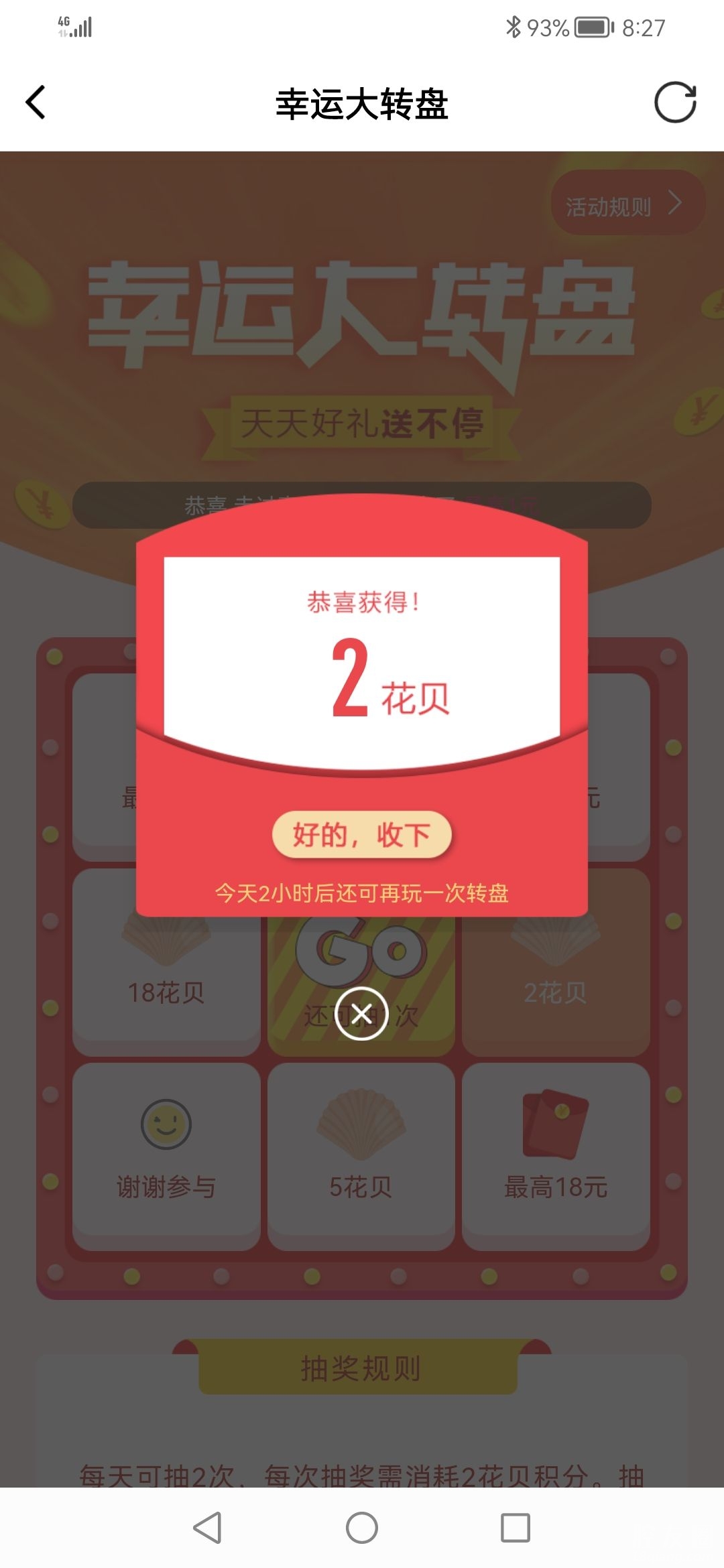This screenshot has height=1568, width=724.
Task: Tap the system home button
Action: click(361, 1528)
